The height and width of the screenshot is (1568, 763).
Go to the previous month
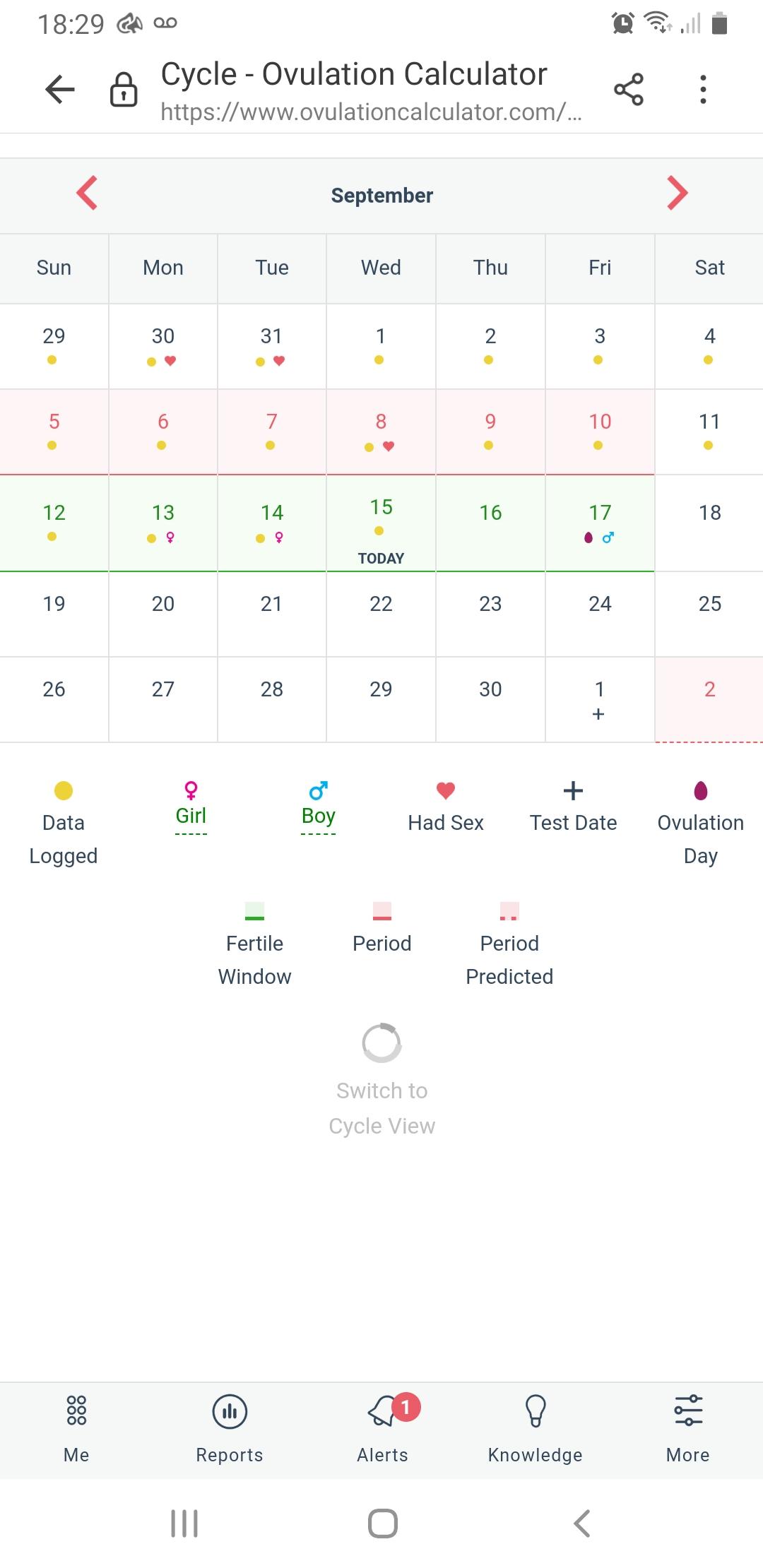click(x=87, y=194)
